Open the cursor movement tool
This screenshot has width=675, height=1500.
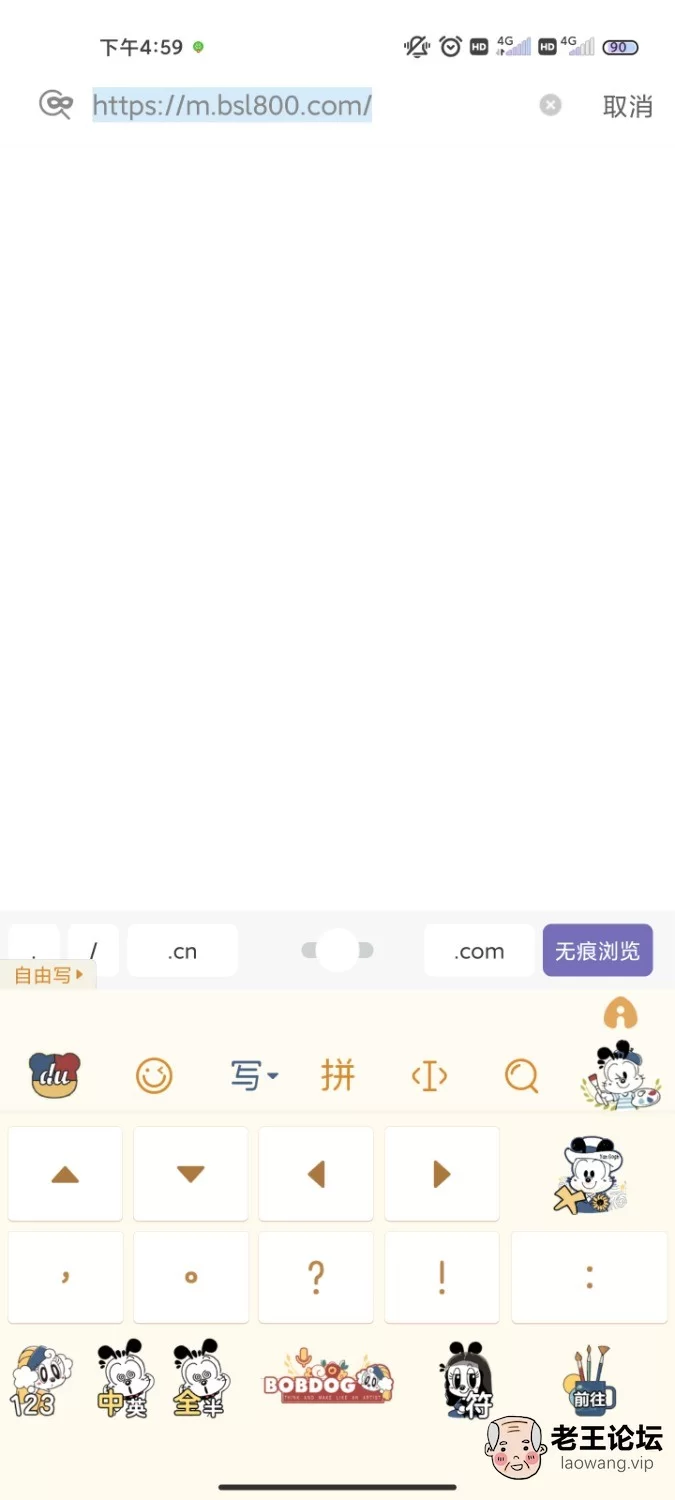click(x=429, y=1076)
